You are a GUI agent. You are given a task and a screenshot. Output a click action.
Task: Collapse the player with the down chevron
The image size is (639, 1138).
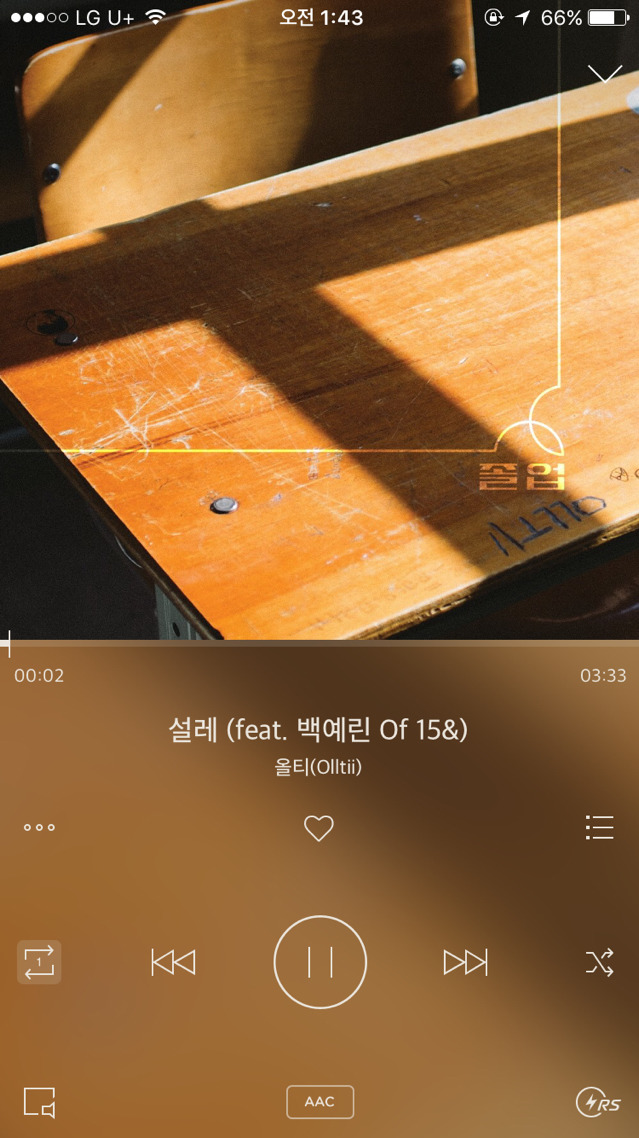[605, 75]
